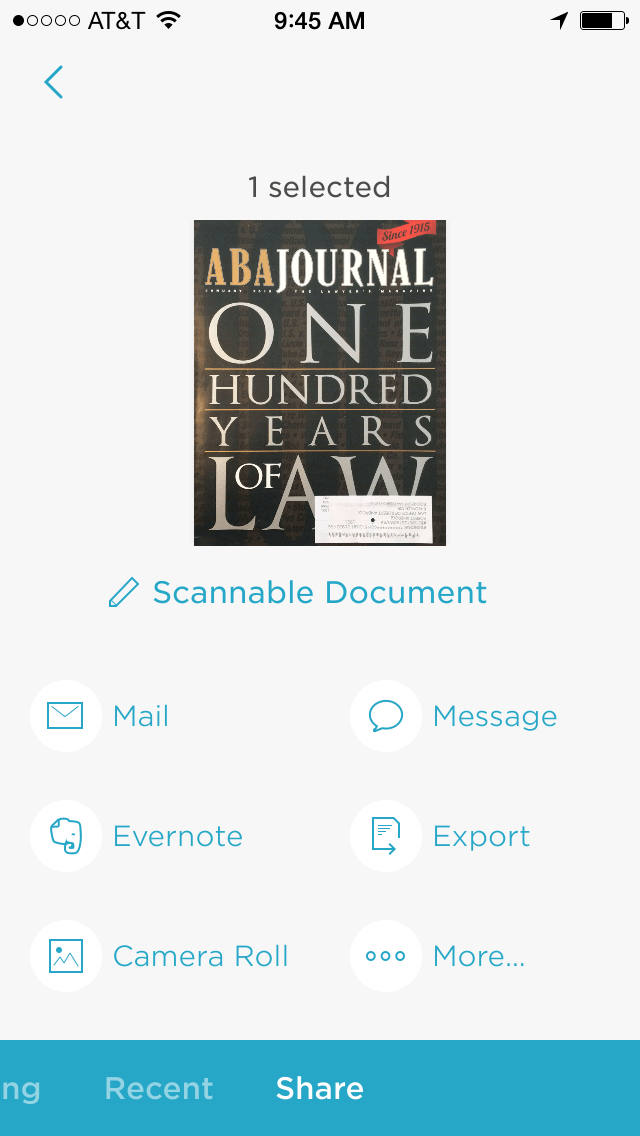Viewport: 640px width, 1136px height.
Task: Share the scan via Mail
Action: tap(100, 716)
